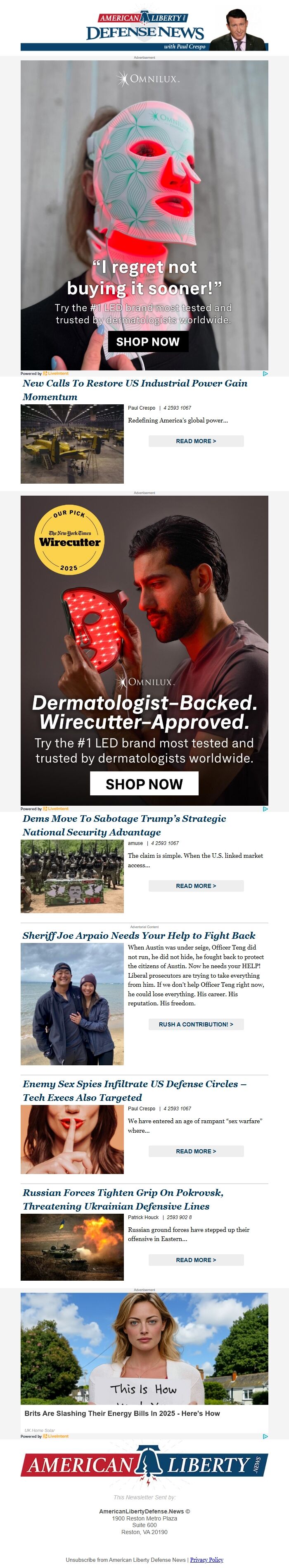This screenshot has height=1568, width=289.
Task: Open the Enemy Sex Spies headline
Action: (134, 1090)
